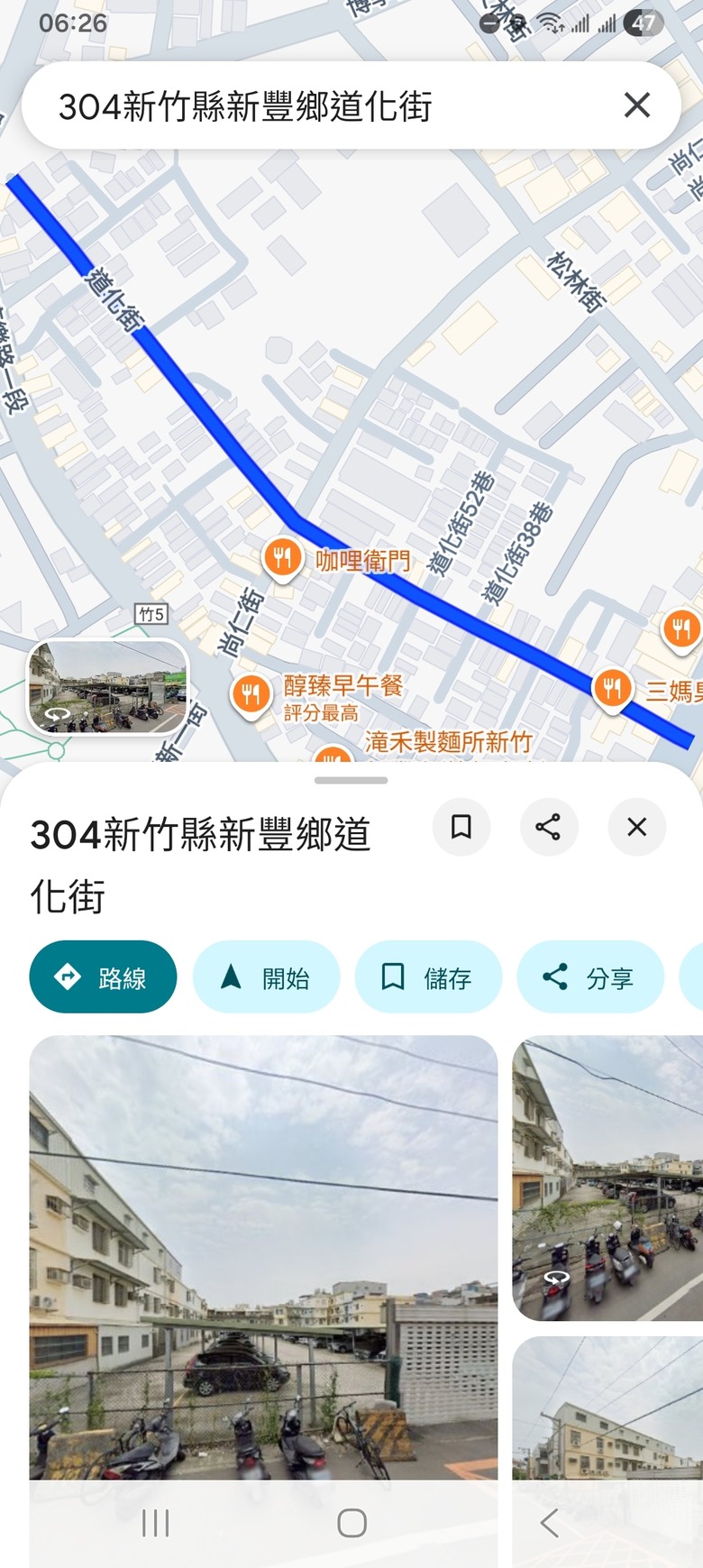Save the place with the 儲存 chip
The image size is (703, 1568).
click(428, 977)
